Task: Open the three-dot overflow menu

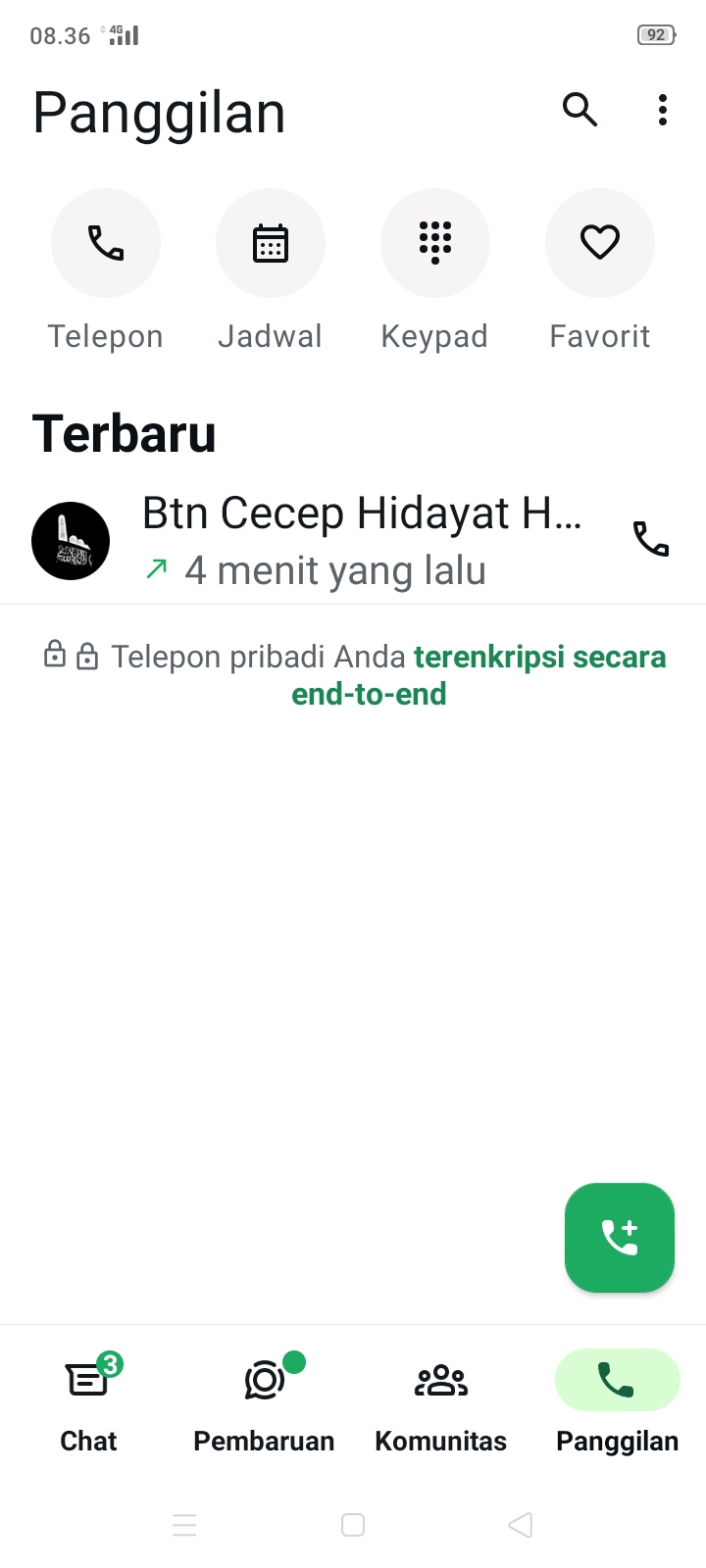Action: (x=663, y=110)
